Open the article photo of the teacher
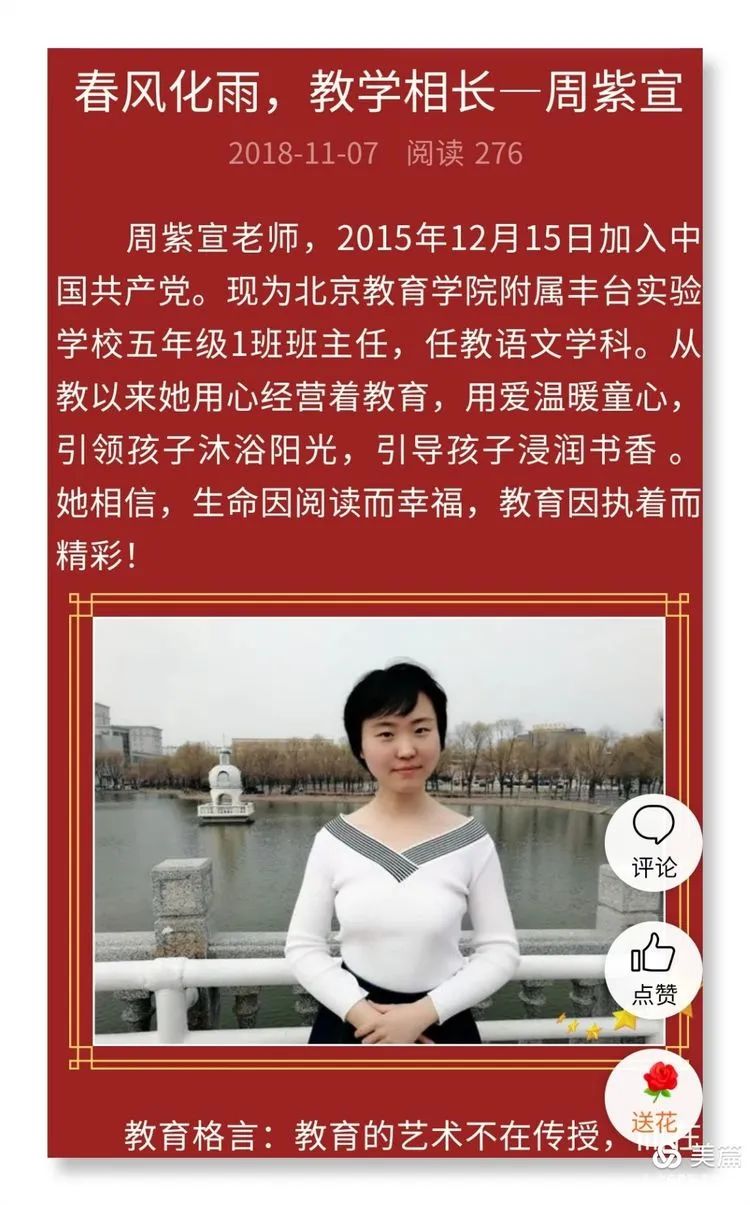The height and width of the screenshot is (1205, 750). click(380, 830)
